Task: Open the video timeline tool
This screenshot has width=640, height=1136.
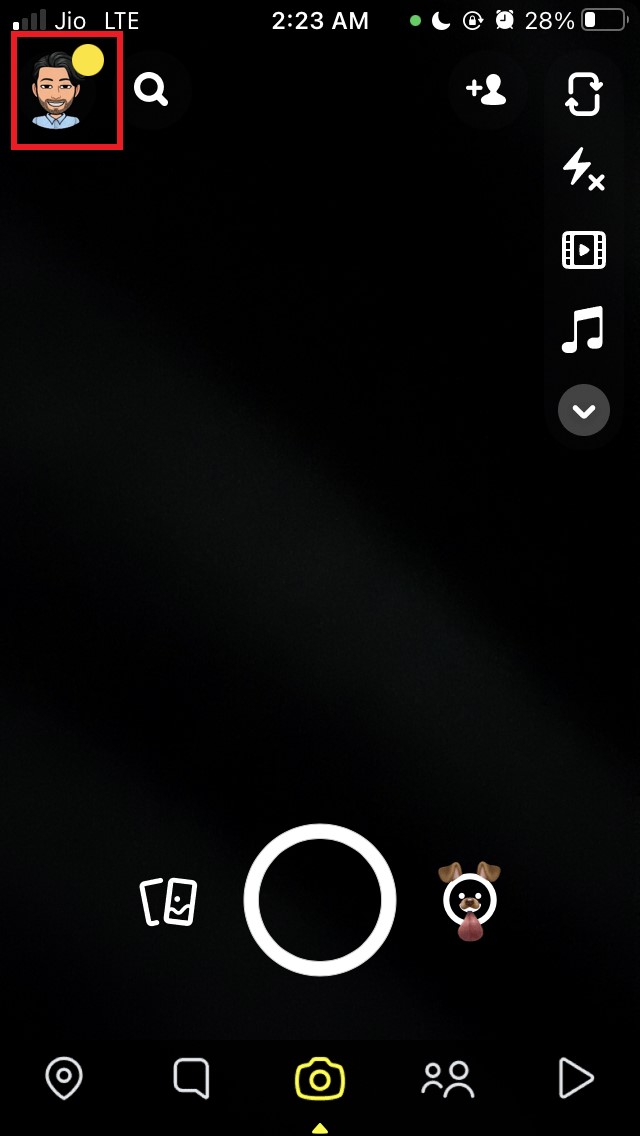Action: [x=584, y=250]
